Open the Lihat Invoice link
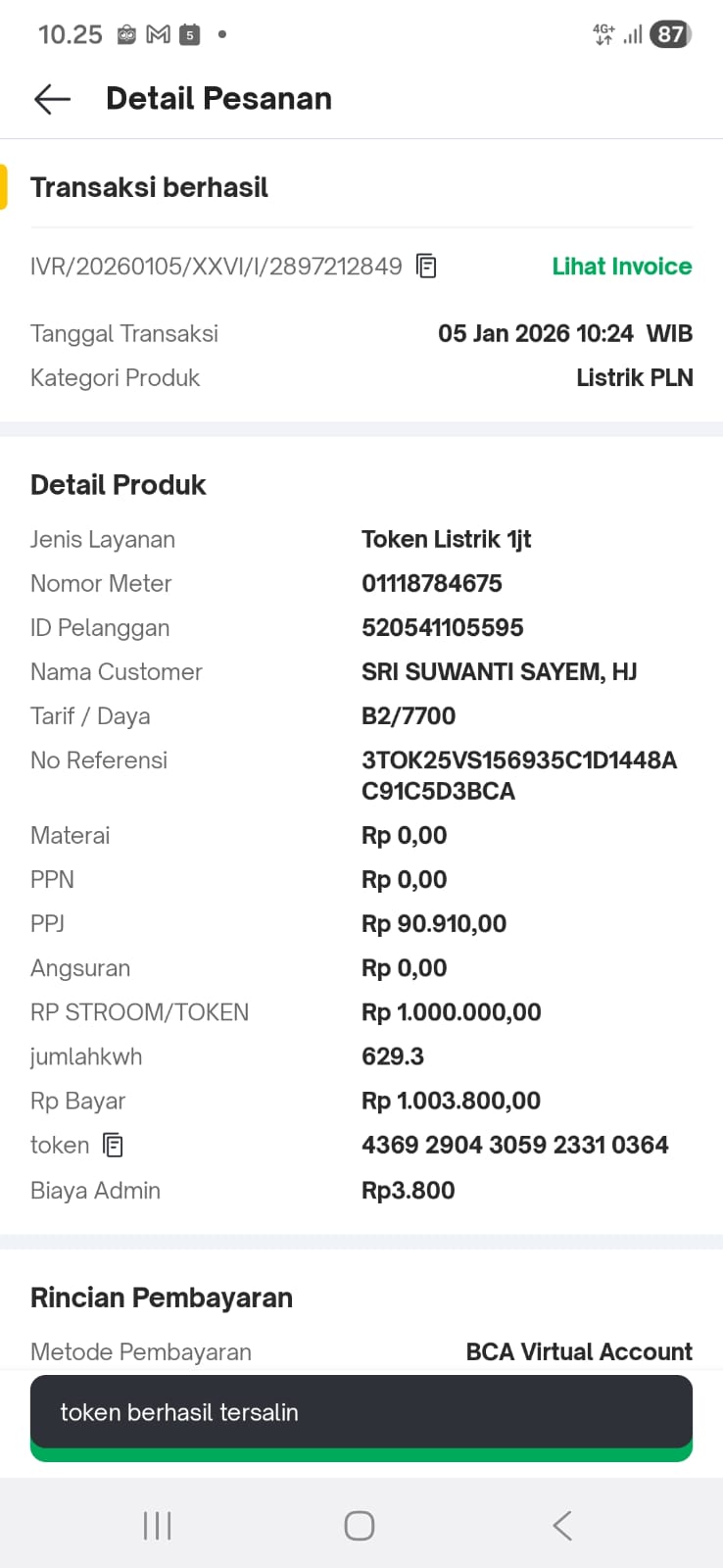This screenshot has width=723, height=1568. [x=621, y=266]
